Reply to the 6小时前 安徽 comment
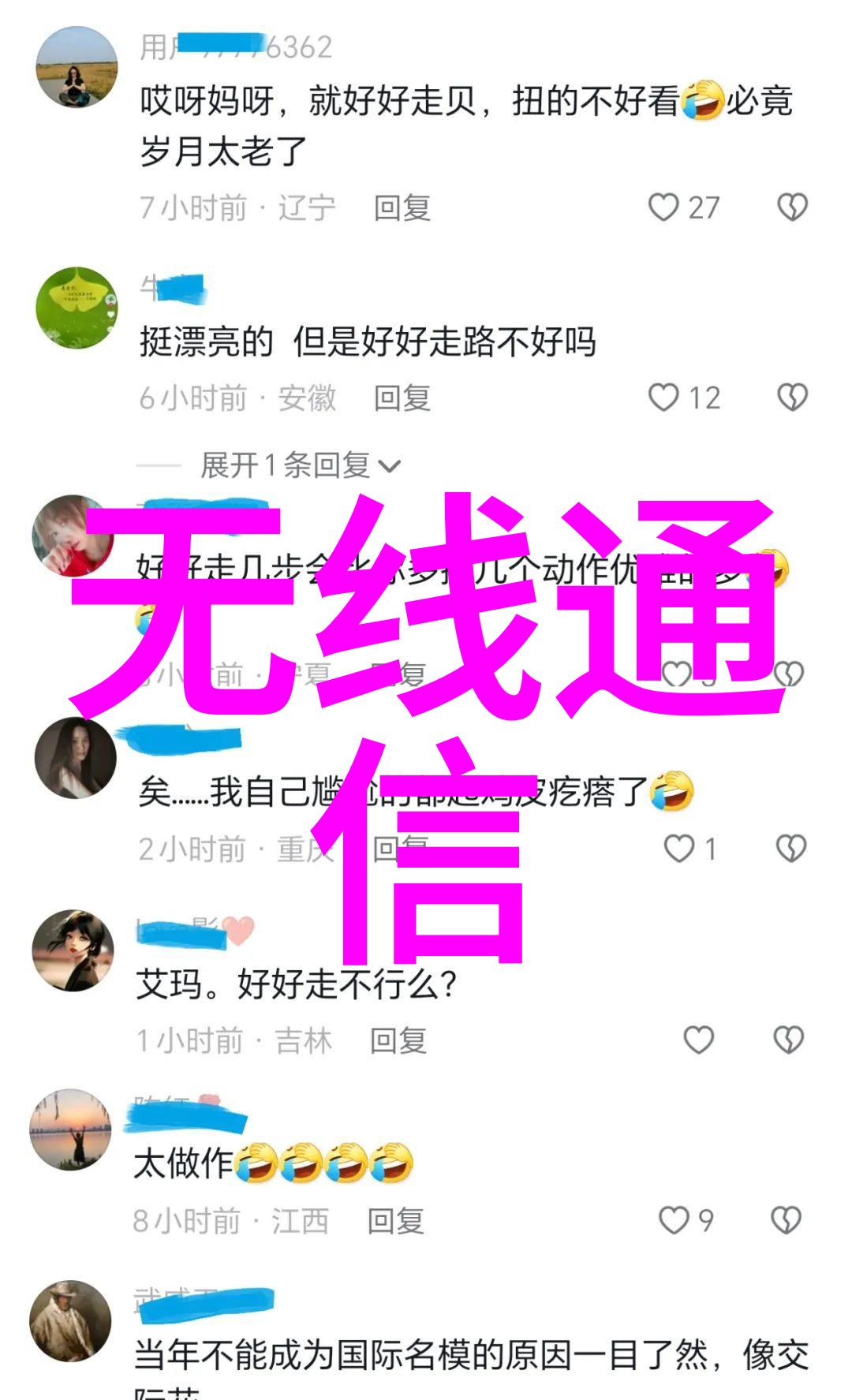852x1400 pixels. coord(402,398)
